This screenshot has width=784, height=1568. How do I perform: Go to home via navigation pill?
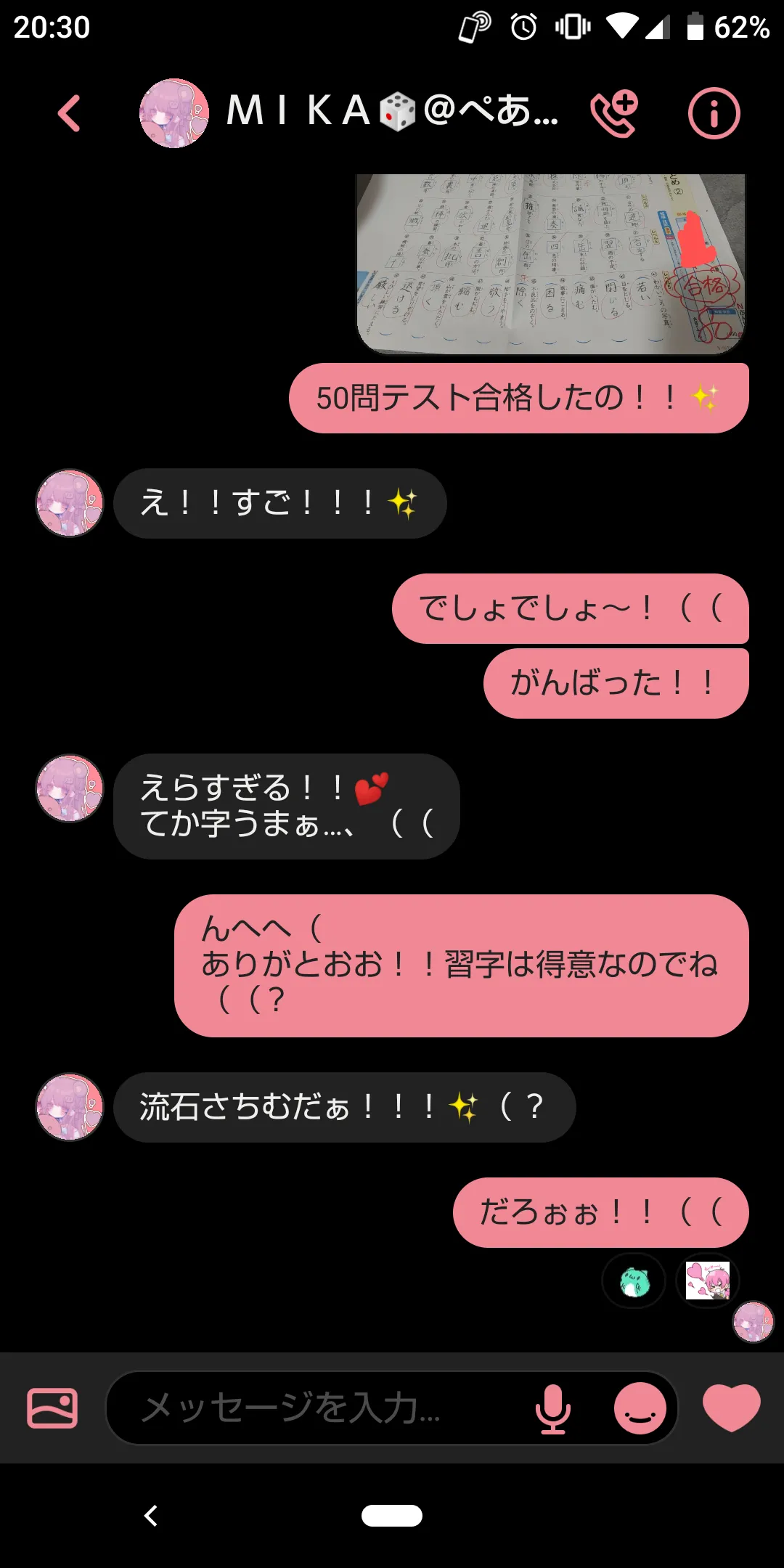pyautogui.click(x=392, y=1516)
